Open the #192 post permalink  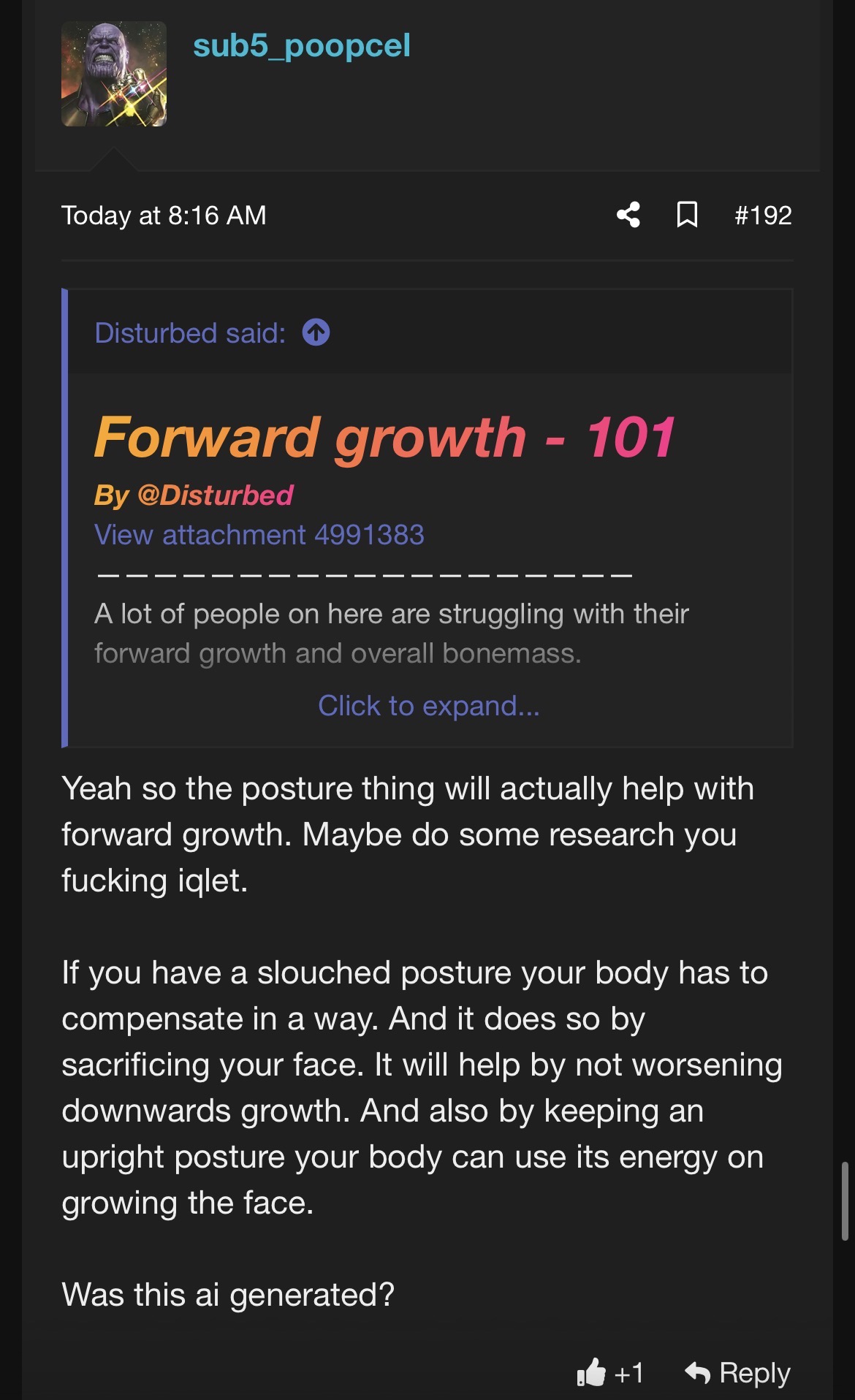click(x=763, y=216)
